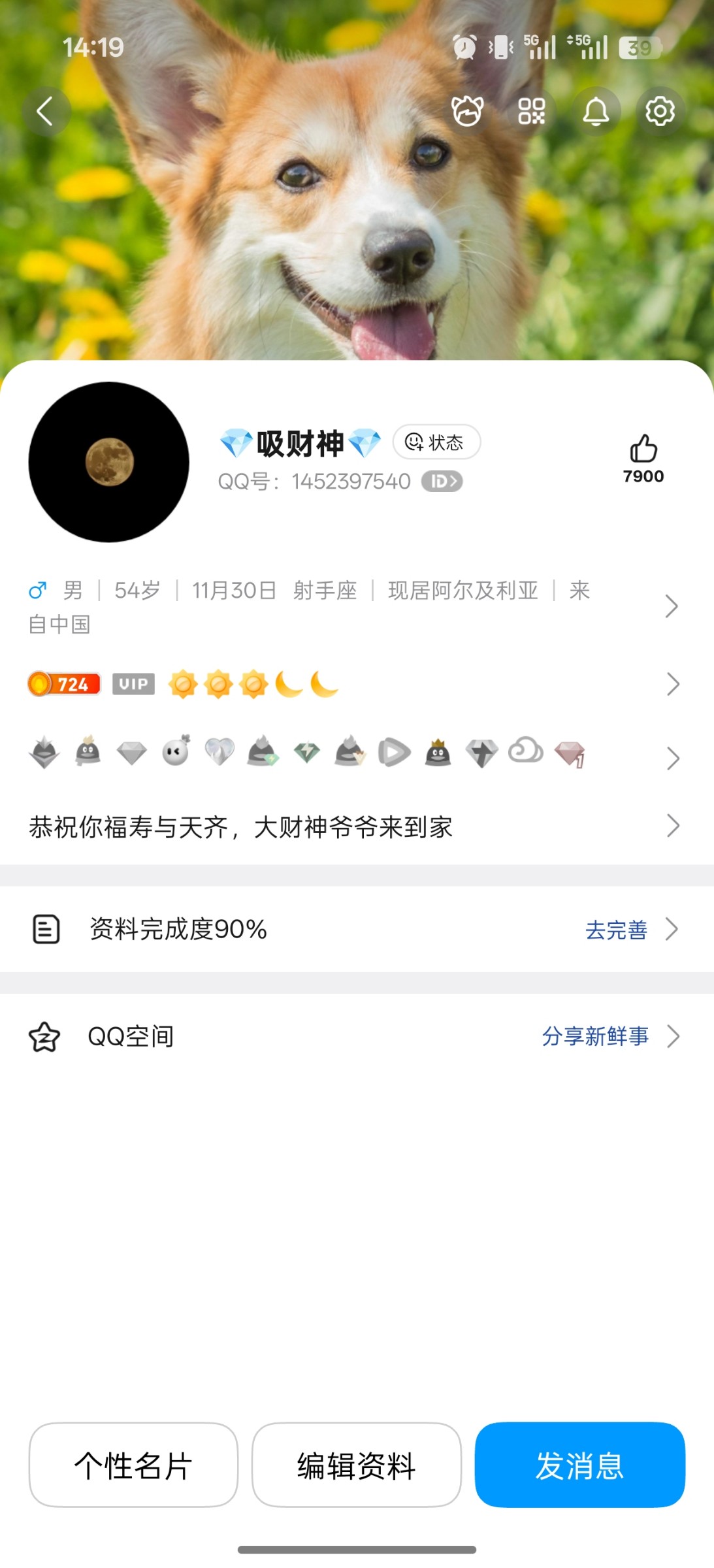
Task: Tap 个性名片 button
Action: click(133, 1465)
